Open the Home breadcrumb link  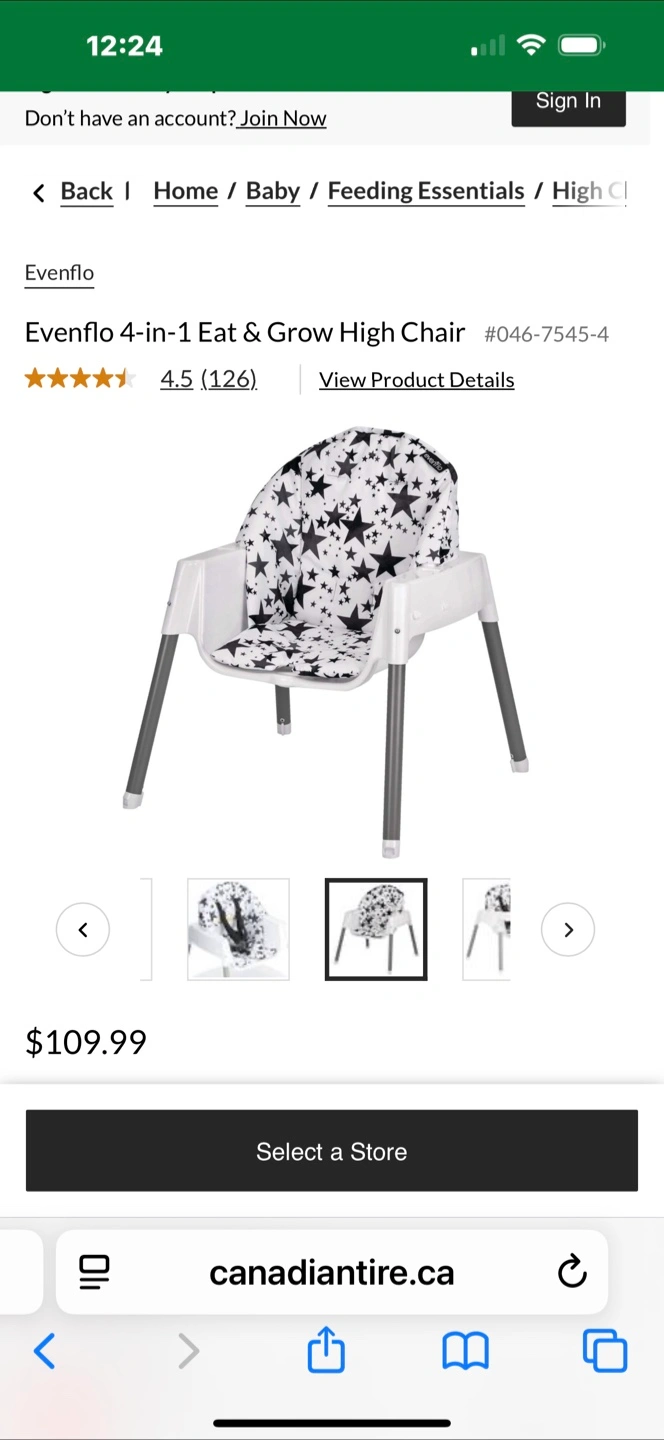point(185,191)
